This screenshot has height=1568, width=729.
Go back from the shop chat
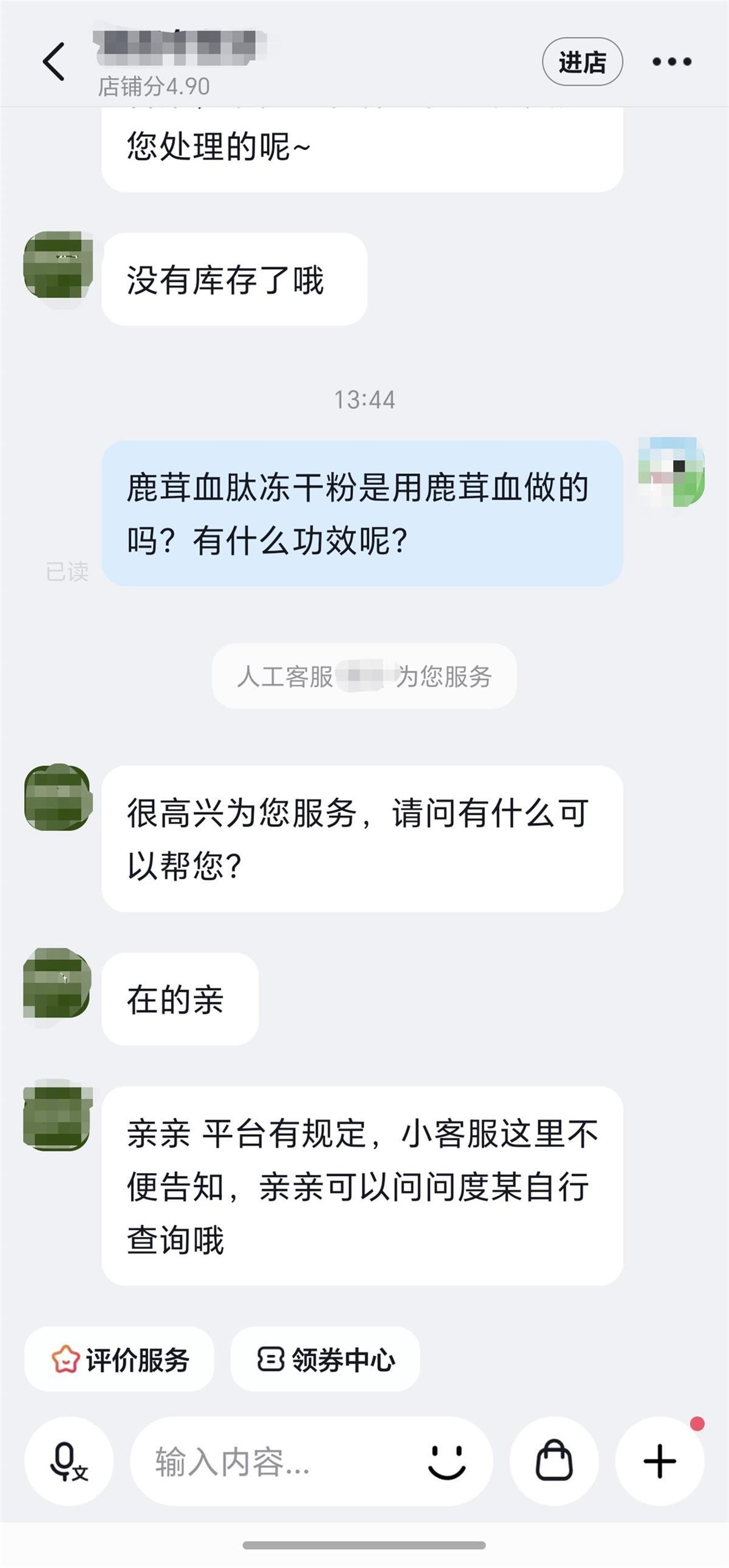coord(53,61)
